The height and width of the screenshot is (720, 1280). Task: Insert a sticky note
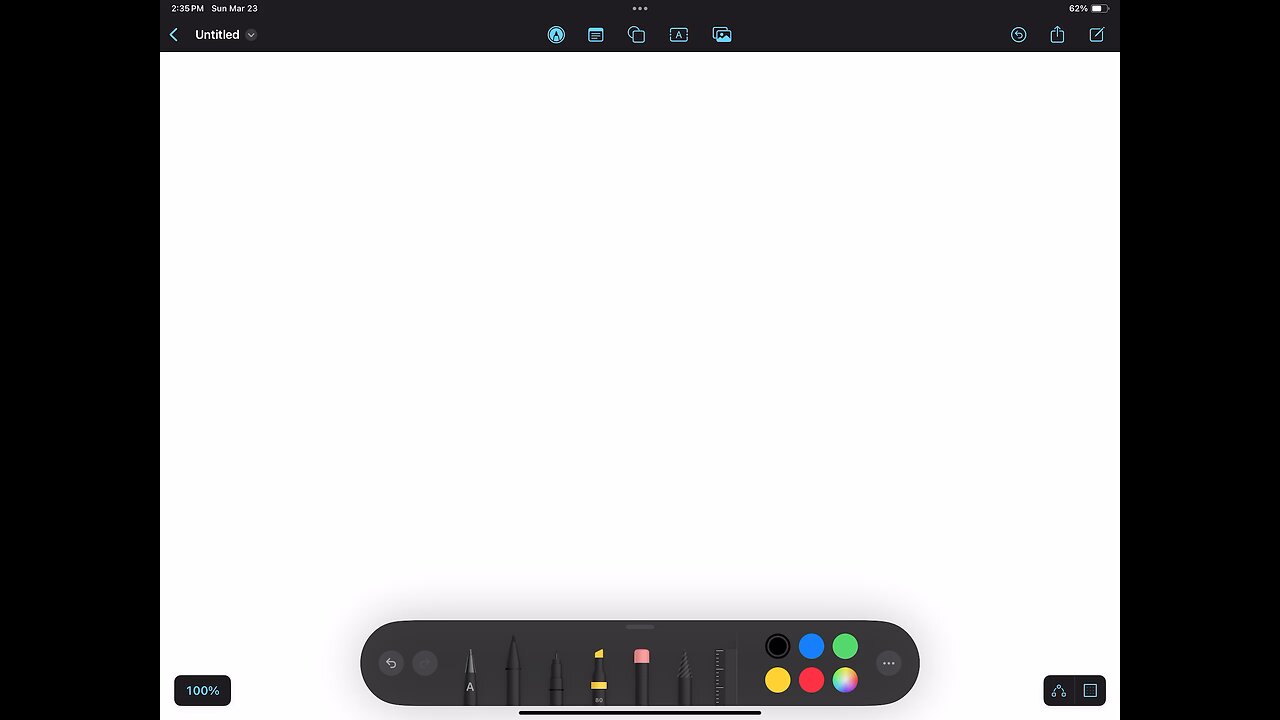pos(596,35)
